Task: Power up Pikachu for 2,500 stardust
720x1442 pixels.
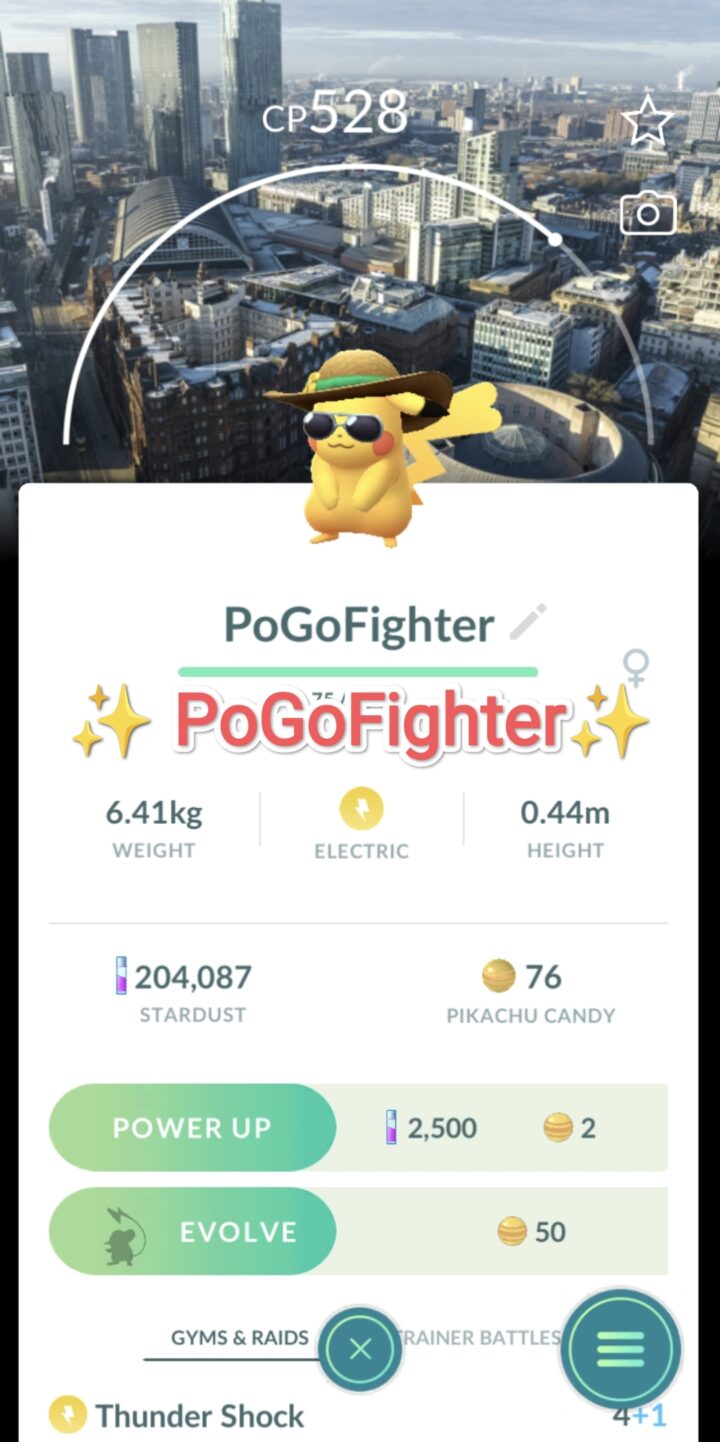Action: pyautogui.click(x=193, y=1128)
